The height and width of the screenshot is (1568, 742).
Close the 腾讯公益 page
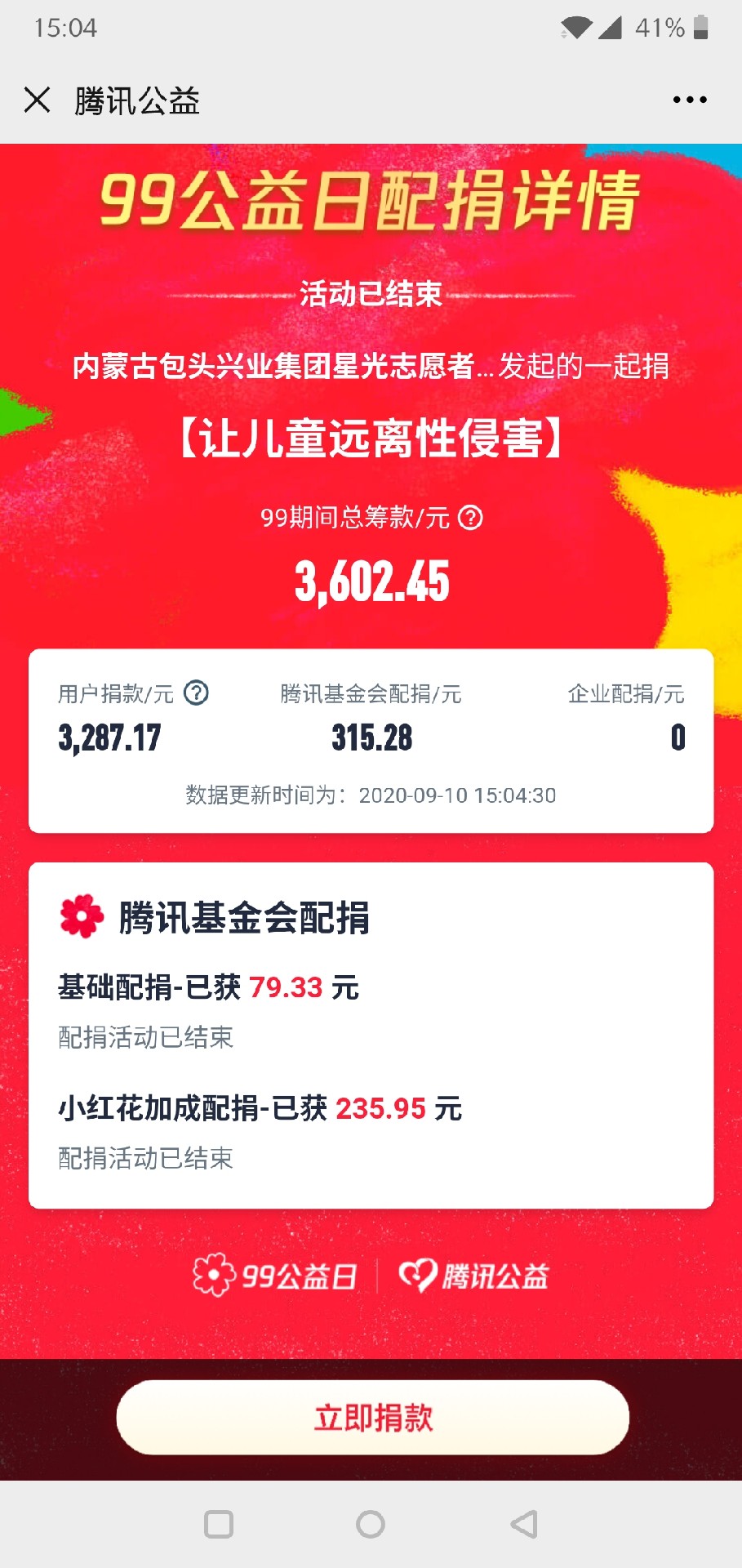[38, 100]
